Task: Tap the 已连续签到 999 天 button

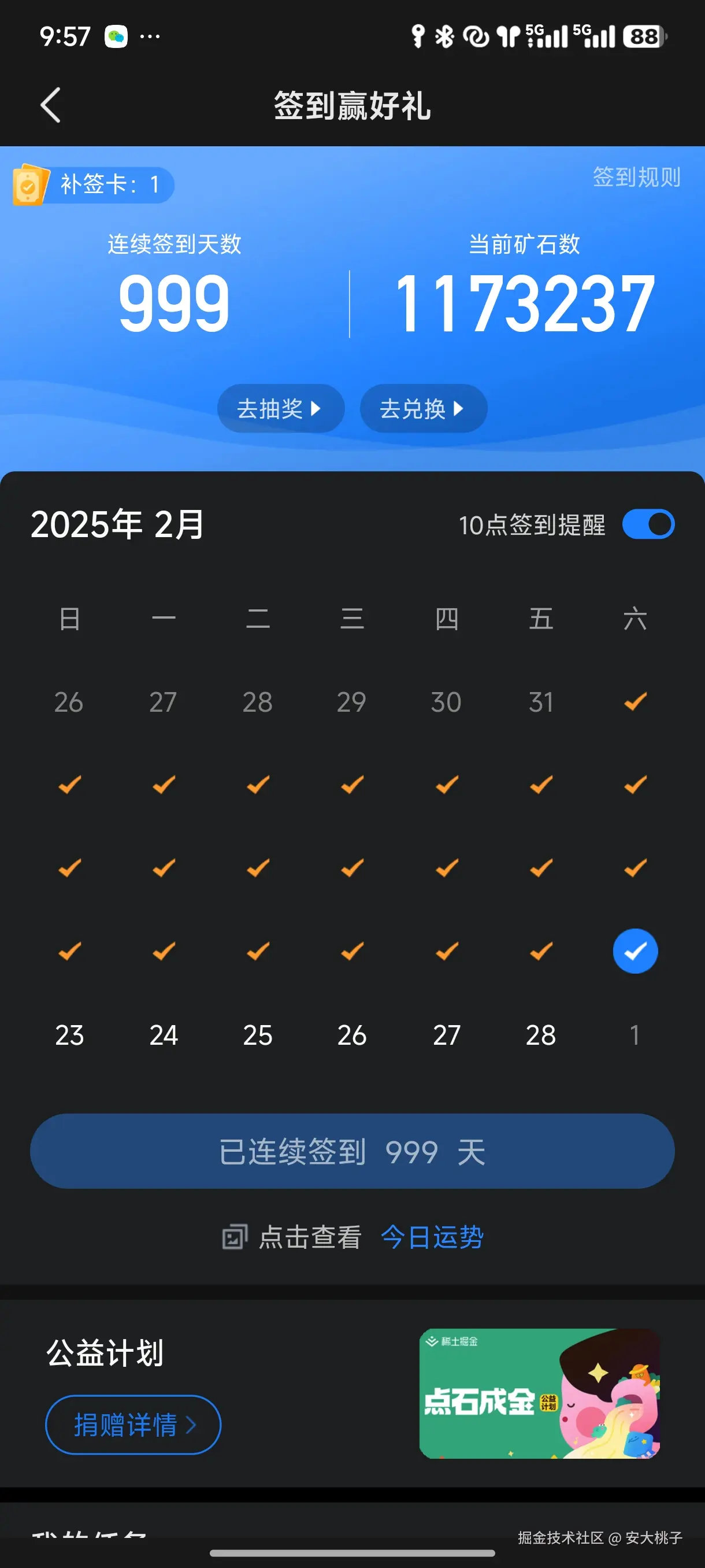Action: coord(352,1151)
